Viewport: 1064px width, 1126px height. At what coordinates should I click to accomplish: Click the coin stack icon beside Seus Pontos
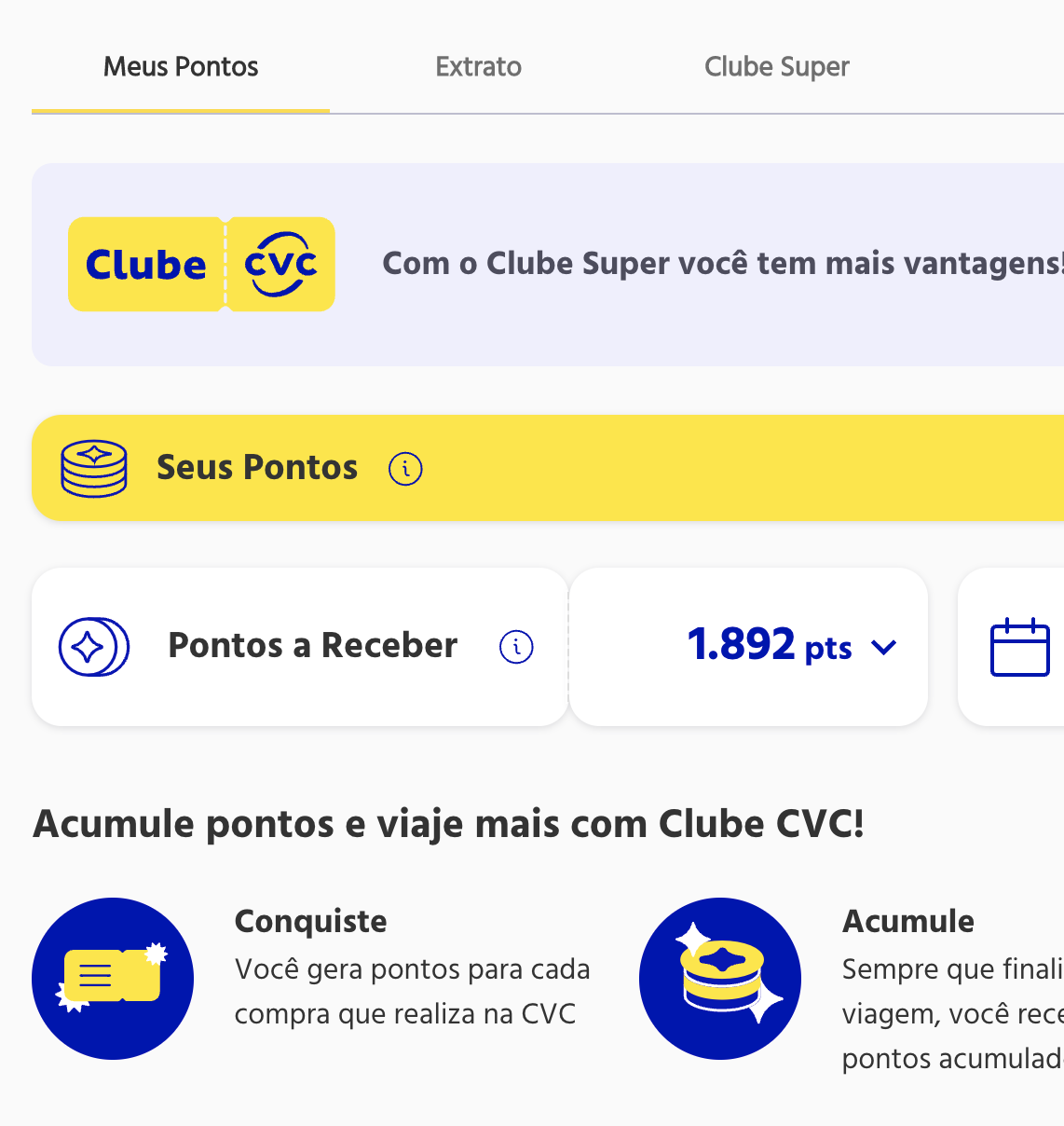[x=93, y=468]
